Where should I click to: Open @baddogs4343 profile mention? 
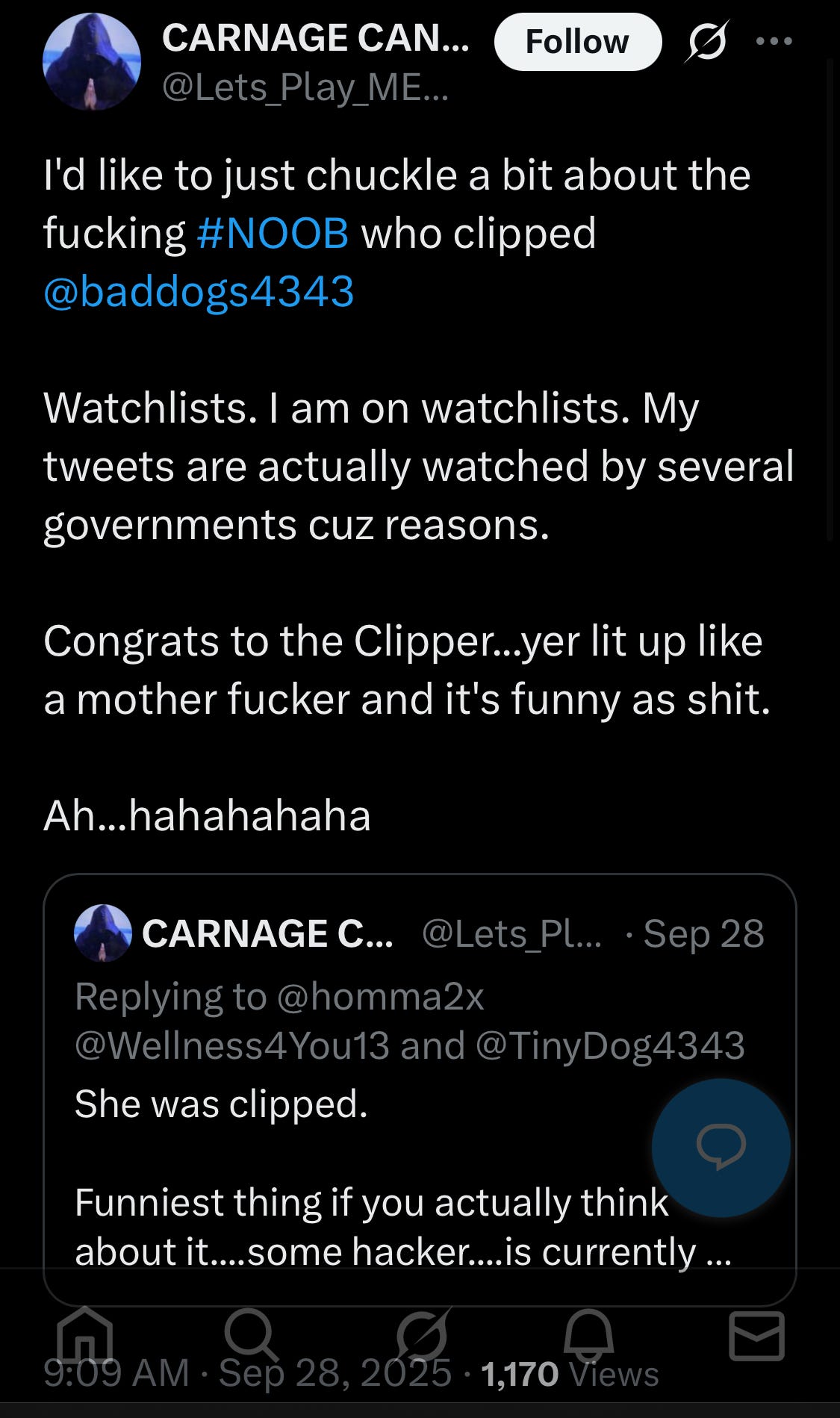coord(199,291)
